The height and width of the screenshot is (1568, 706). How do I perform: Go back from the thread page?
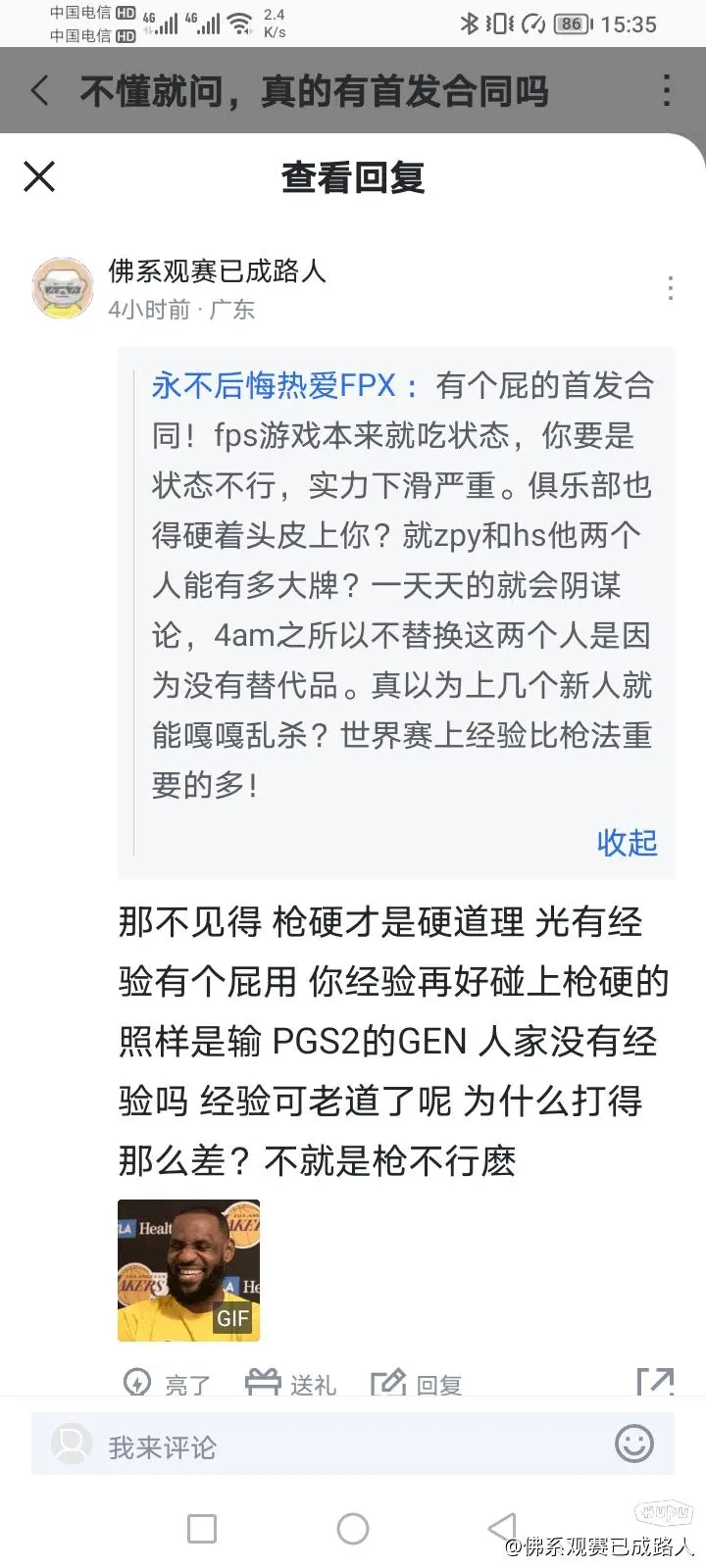[40, 91]
